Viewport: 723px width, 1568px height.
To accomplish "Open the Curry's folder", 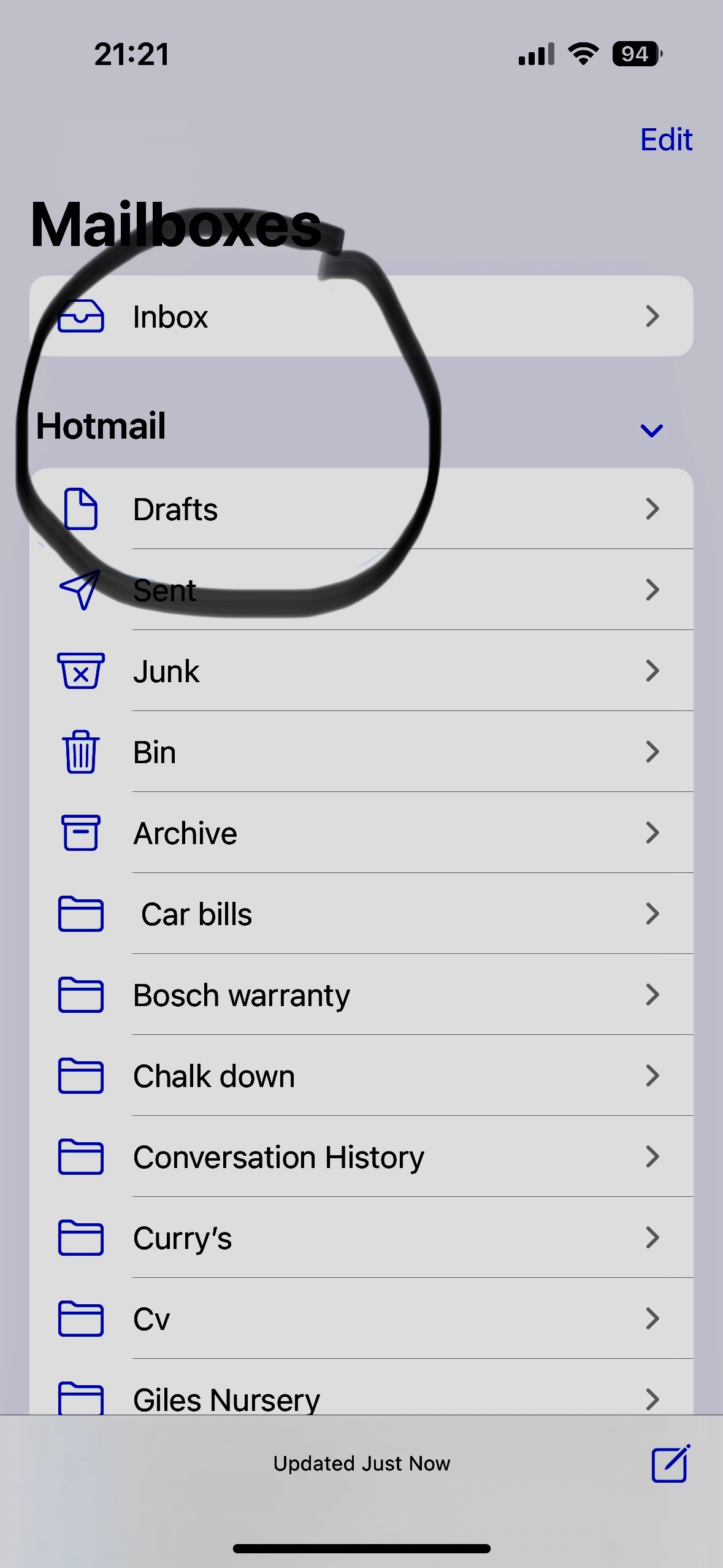I will point(361,1238).
